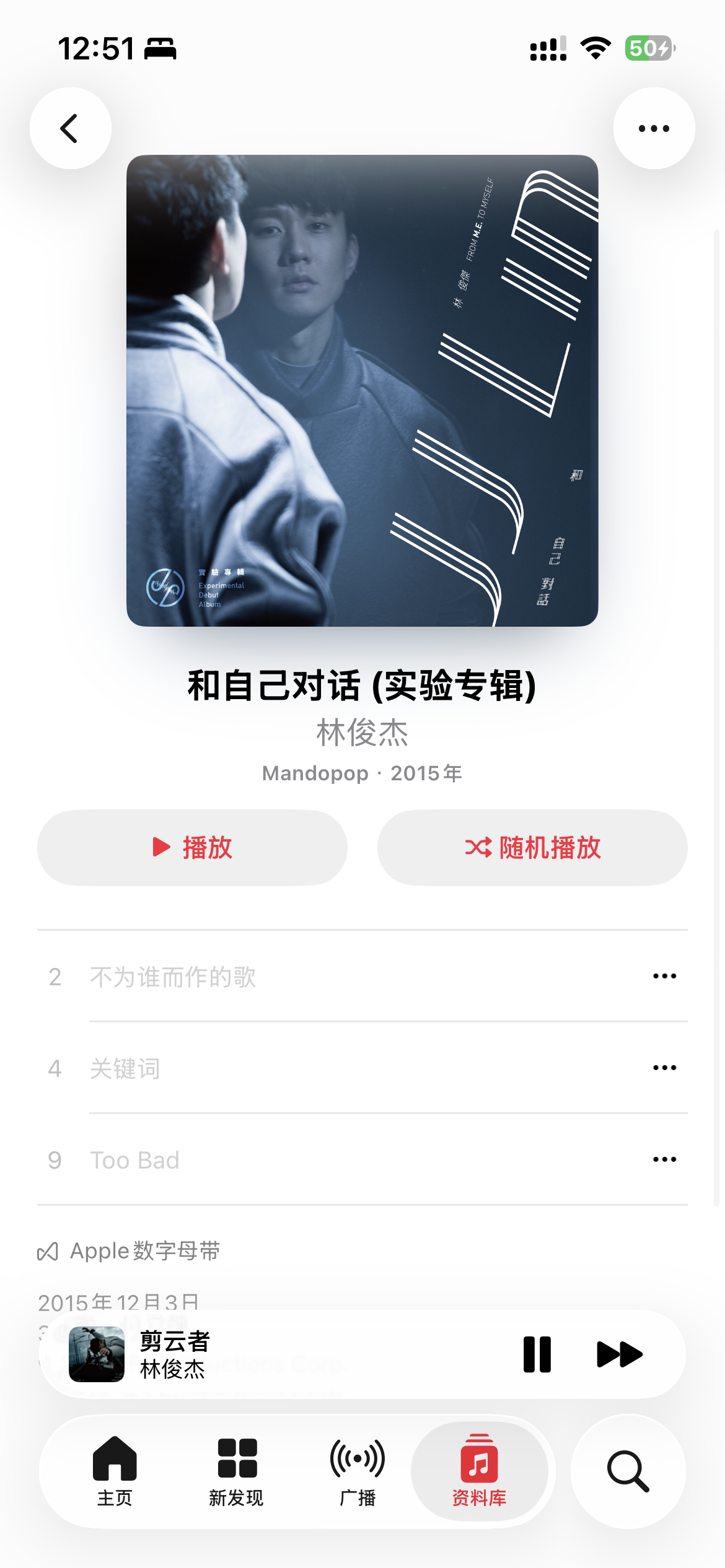
Task: Open more options for 关键词
Action: coord(664,1068)
